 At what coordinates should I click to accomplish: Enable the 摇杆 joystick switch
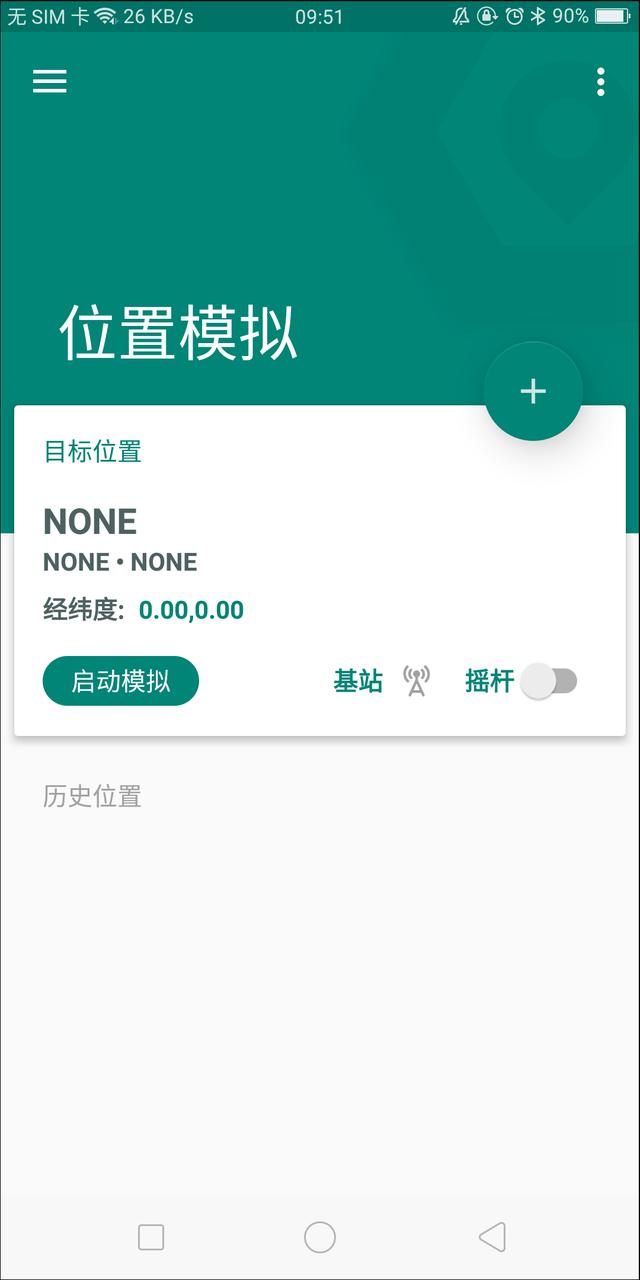click(549, 681)
